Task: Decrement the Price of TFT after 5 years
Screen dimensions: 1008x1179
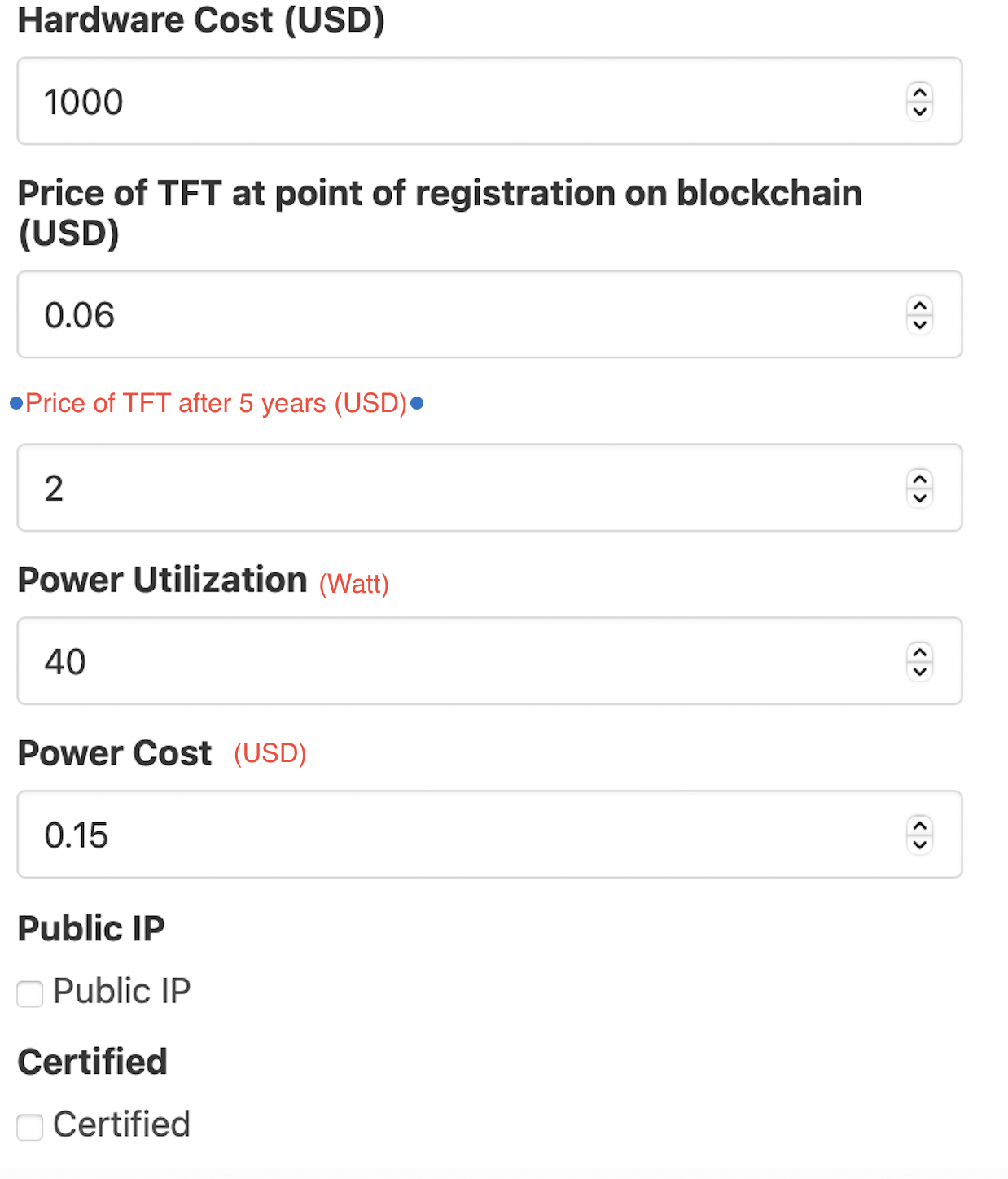Action: pos(919,497)
